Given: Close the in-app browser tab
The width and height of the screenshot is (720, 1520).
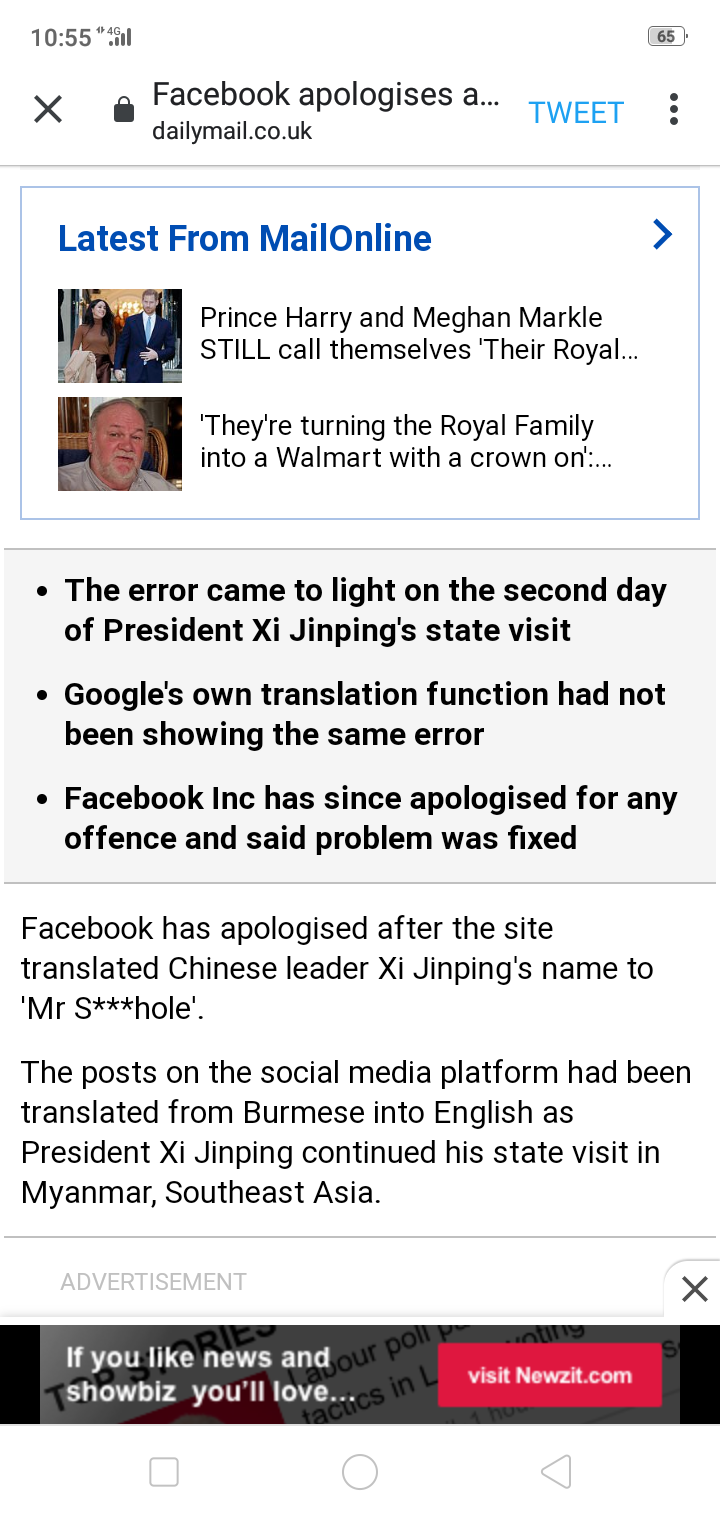Looking at the screenshot, I should pos(48,109).
